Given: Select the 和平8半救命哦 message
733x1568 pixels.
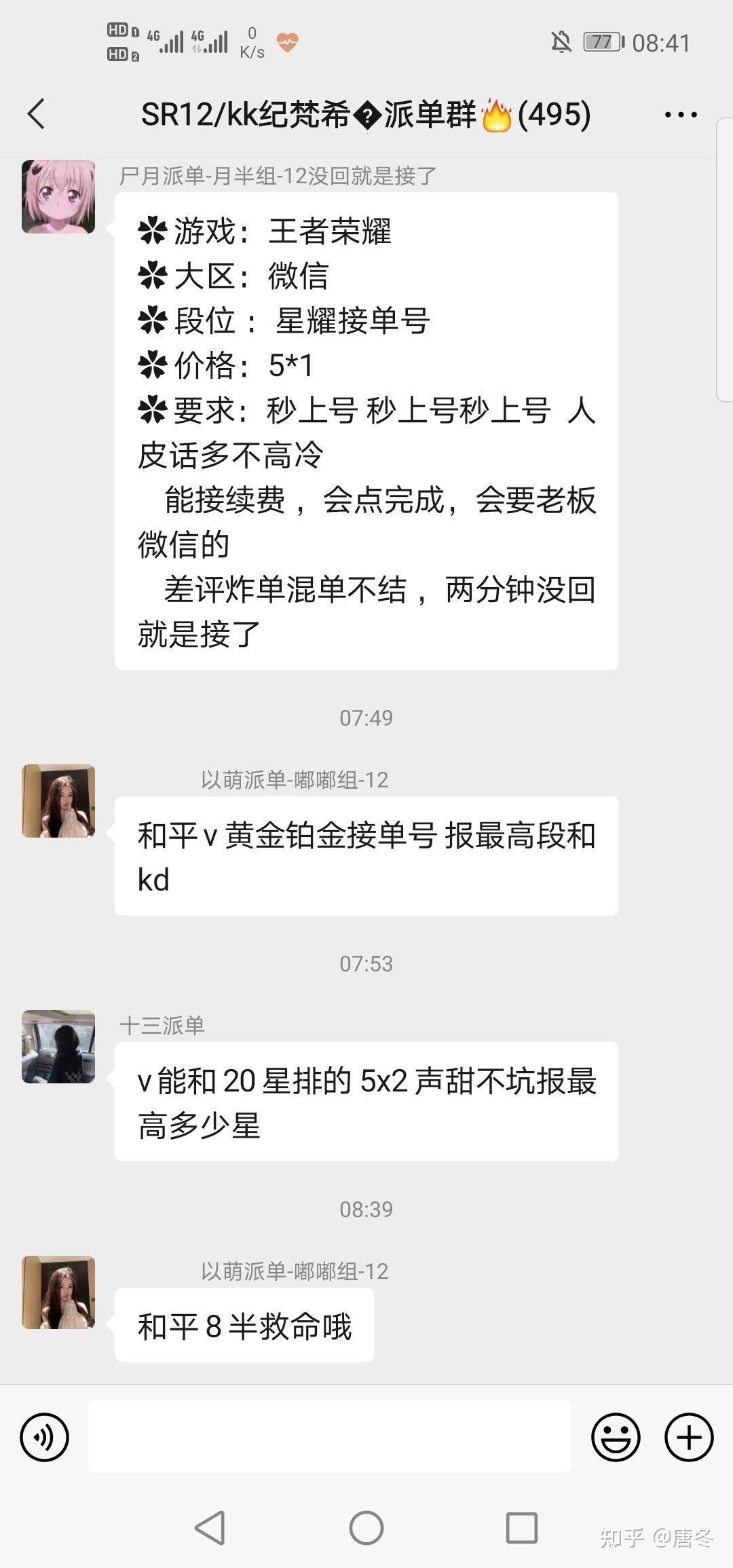Looking at the screenshot, I should point(244,1324).
